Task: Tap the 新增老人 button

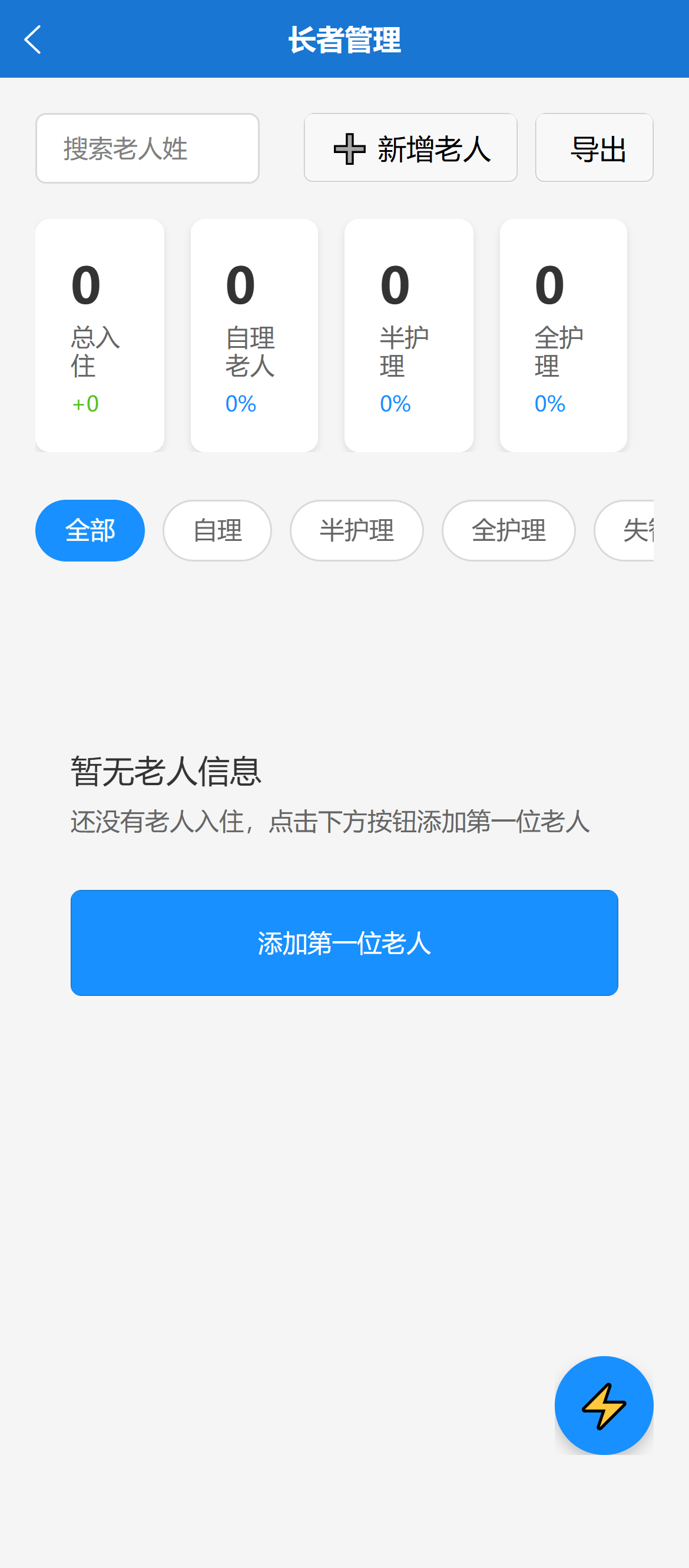Action: 410,148
